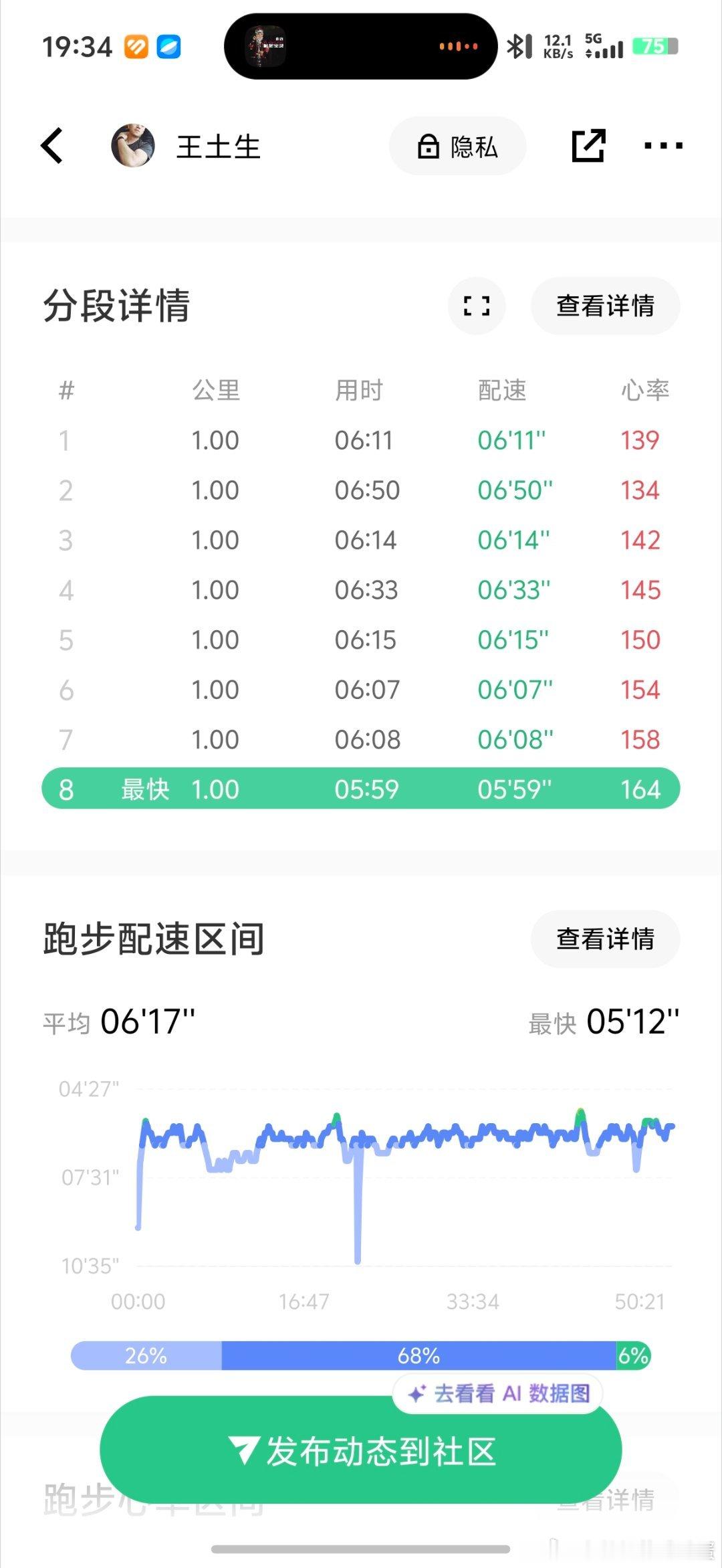Screen dimensions: 722x1568
Task: View details for 跑步配速区间
Action: point(605,939)
